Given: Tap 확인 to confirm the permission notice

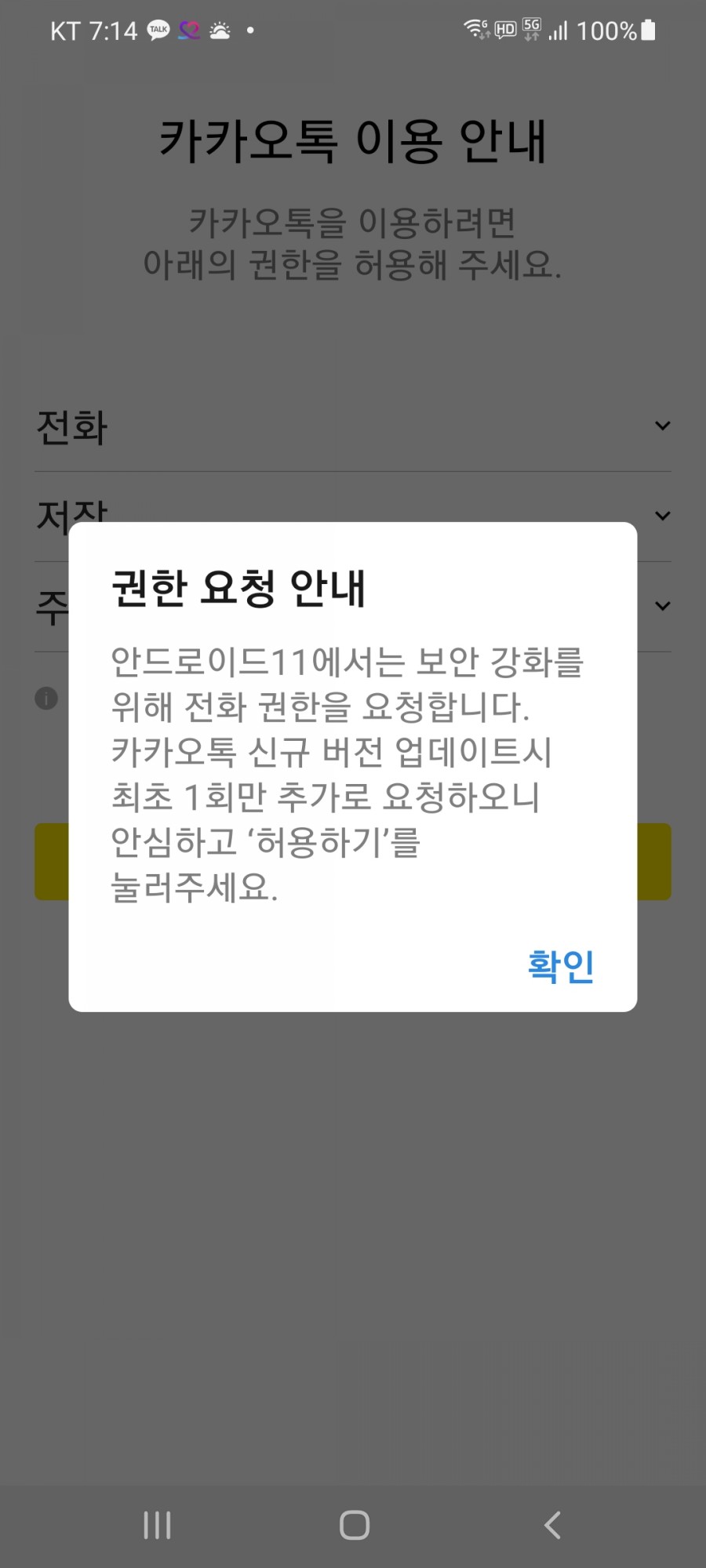Looking at the screenshot, I should [x=560, y=965].
